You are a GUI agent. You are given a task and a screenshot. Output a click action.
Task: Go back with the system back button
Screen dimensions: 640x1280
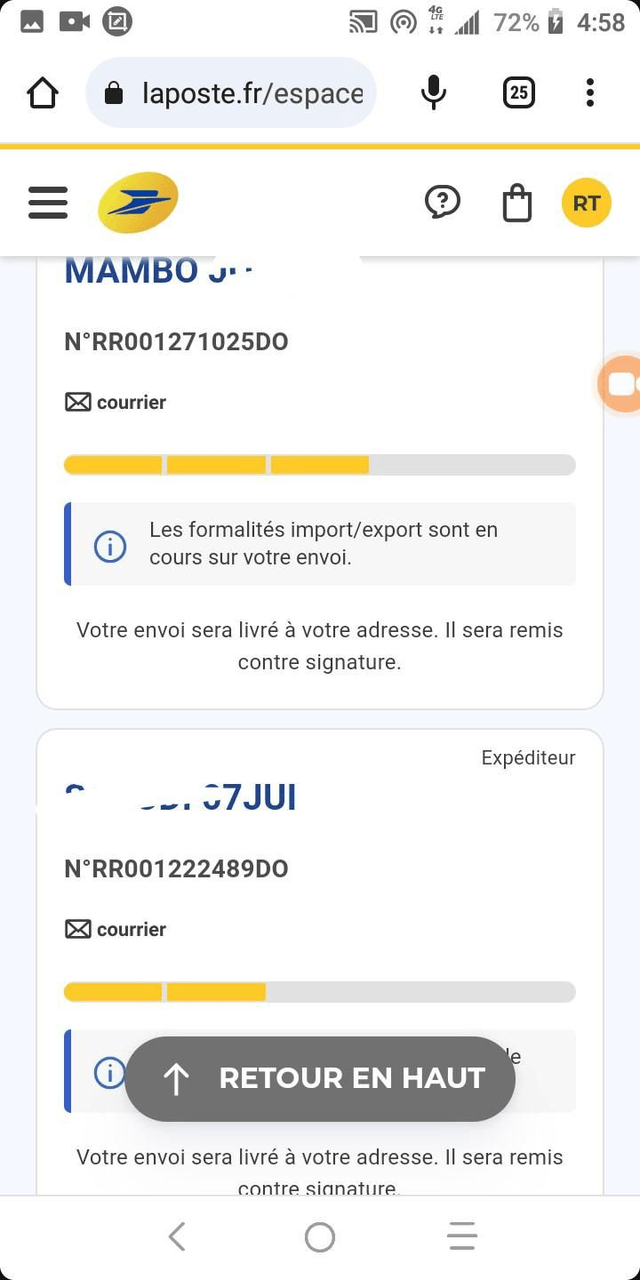click(x=177, y=1237)
